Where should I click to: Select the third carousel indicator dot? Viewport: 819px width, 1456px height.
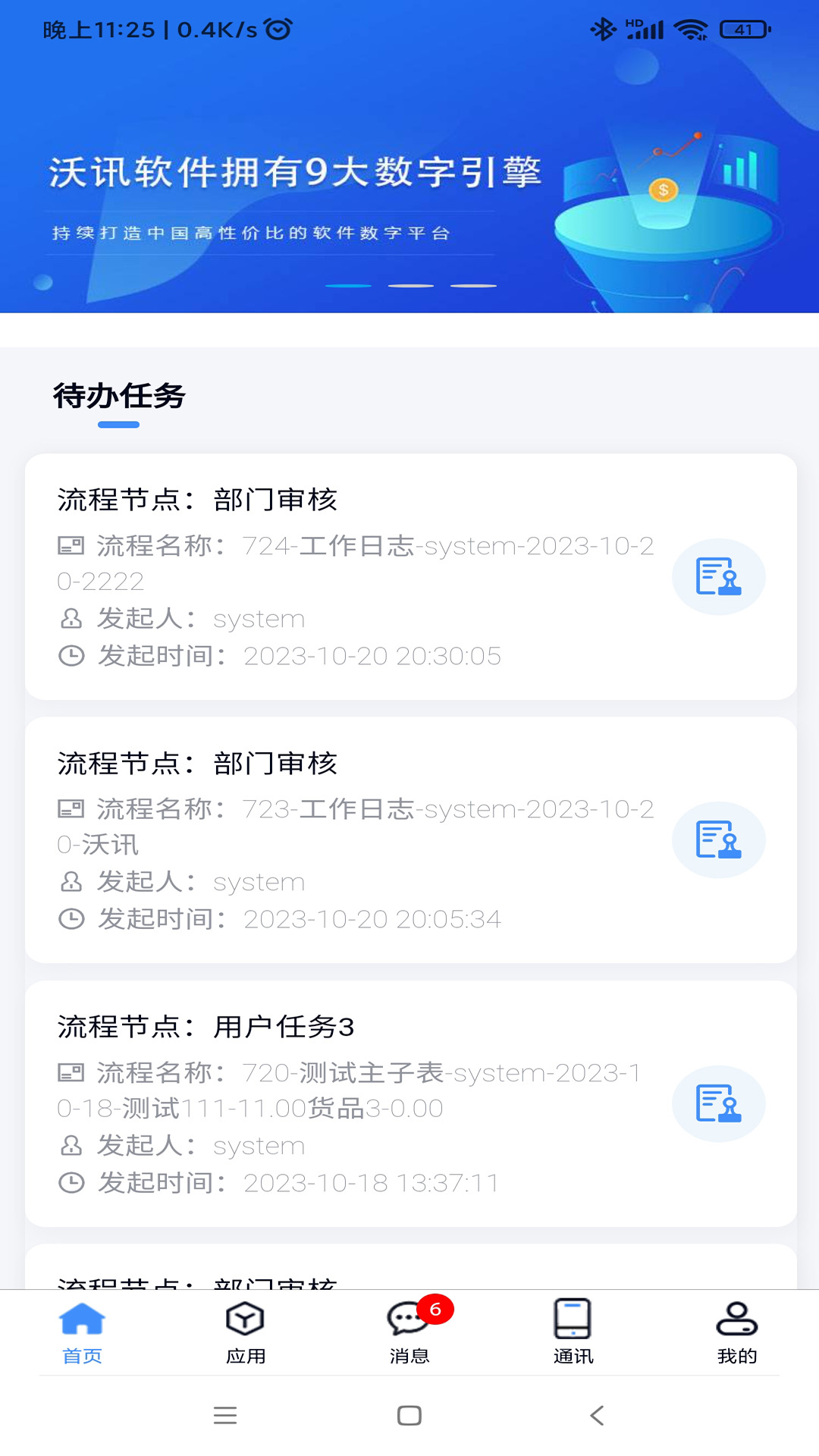pyautogui.click(x=472, y=286)
